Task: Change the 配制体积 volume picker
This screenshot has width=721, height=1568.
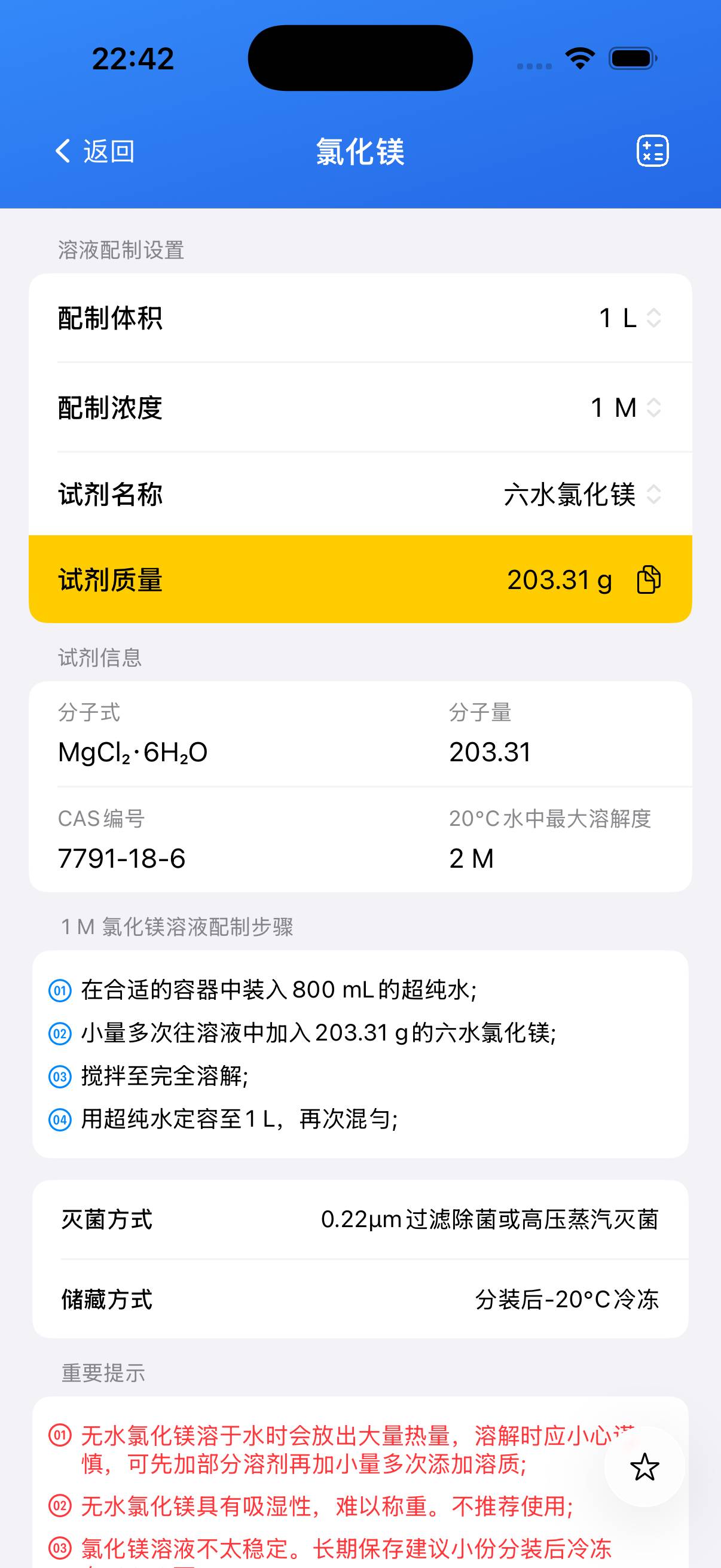Action: pyautogui.click(x=629, y=318)
